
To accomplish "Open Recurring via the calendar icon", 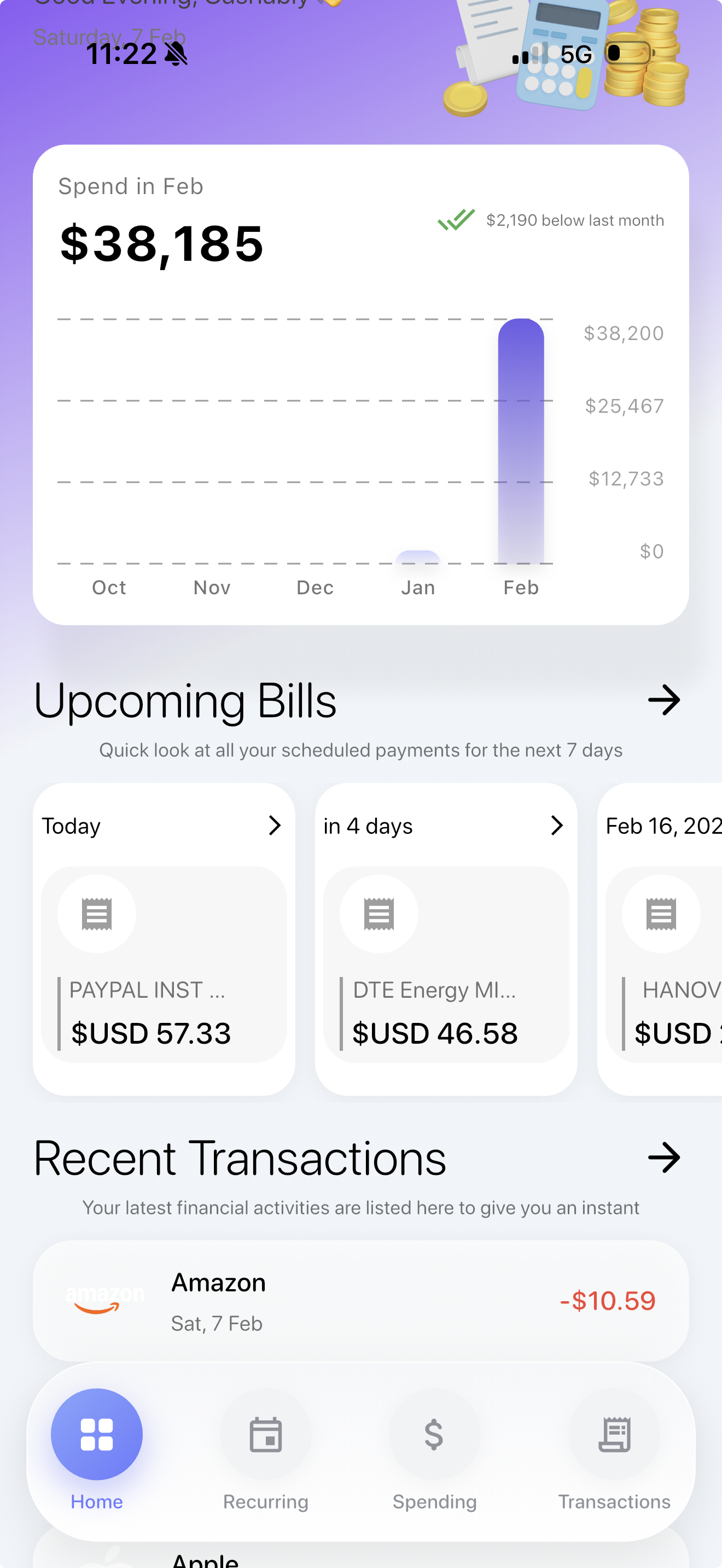I will pyautogui.click(x=265, y=1435).
